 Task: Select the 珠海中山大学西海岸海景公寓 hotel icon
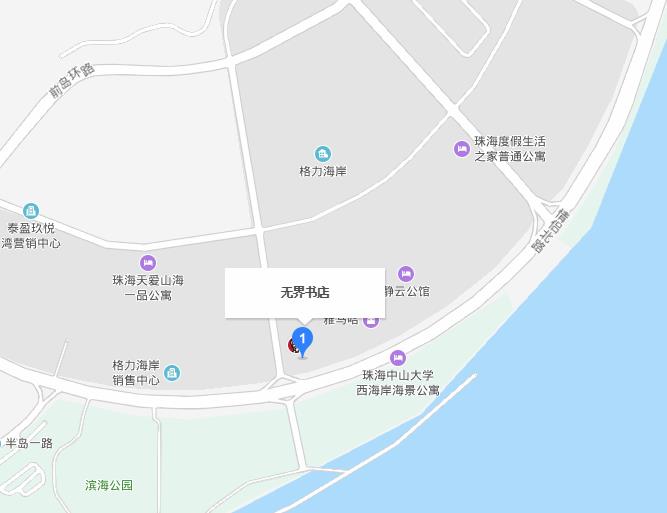click(x=398, y=358)
